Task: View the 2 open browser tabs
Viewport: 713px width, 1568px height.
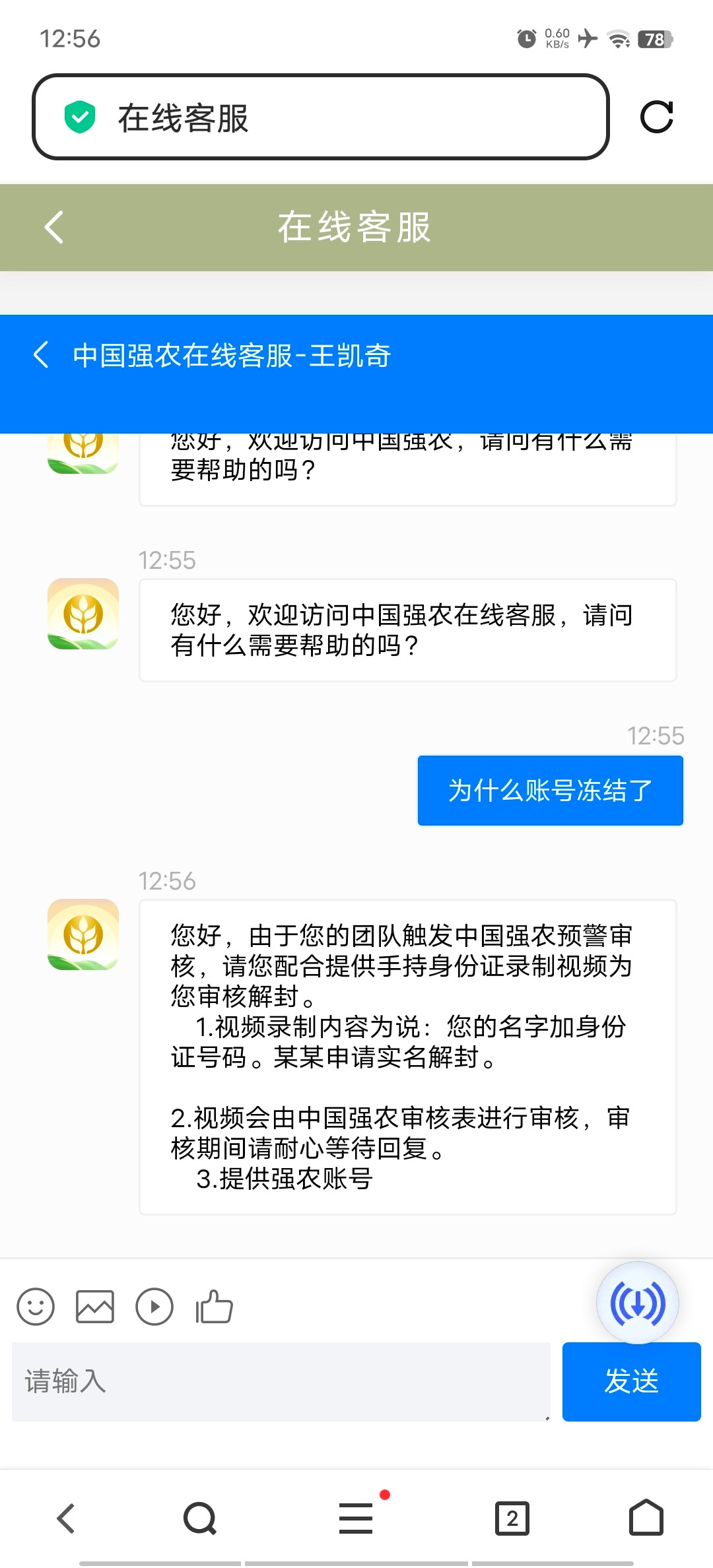Action: tap(512, 1519)
